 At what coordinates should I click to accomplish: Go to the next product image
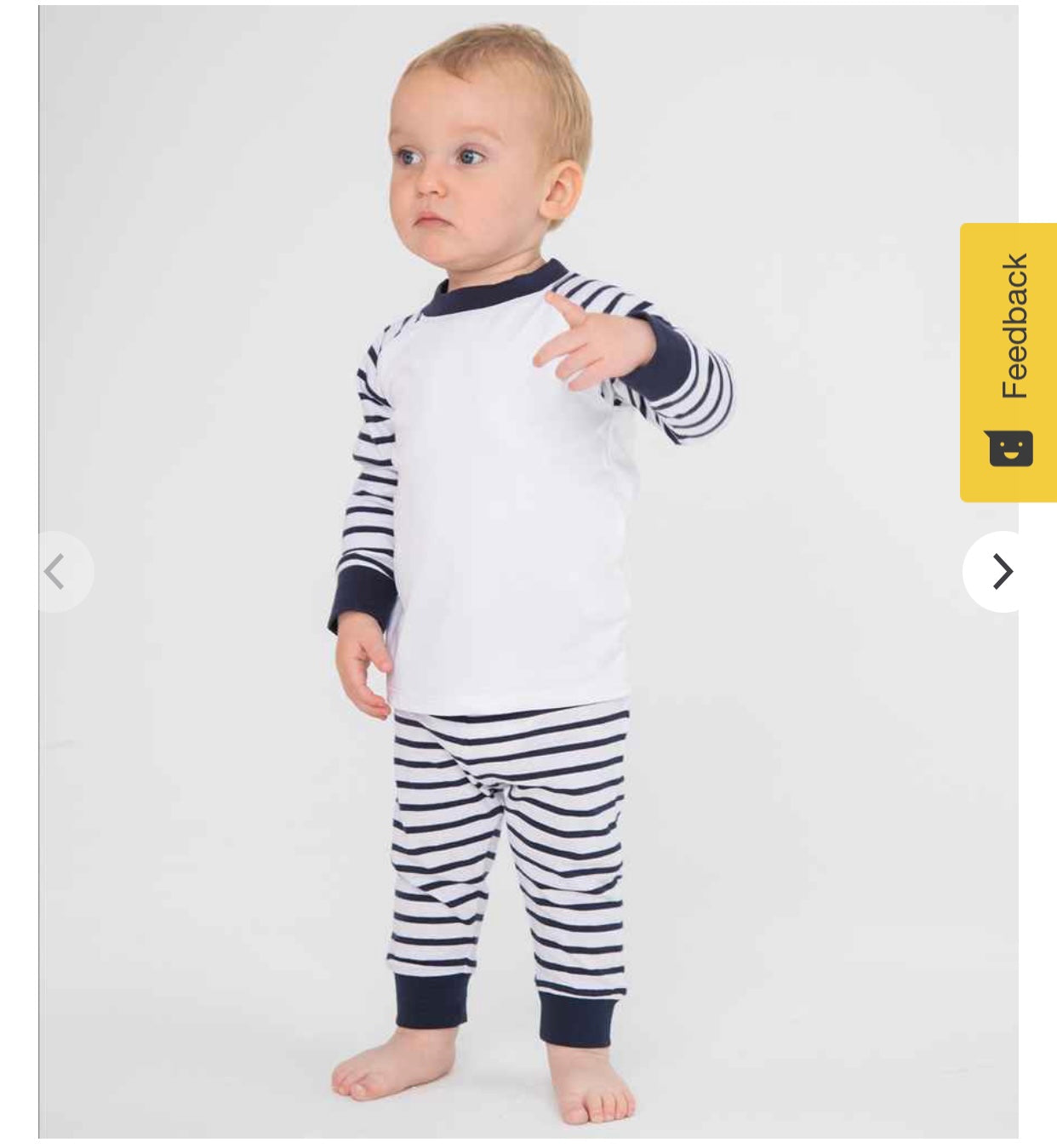pos(1001,572)
